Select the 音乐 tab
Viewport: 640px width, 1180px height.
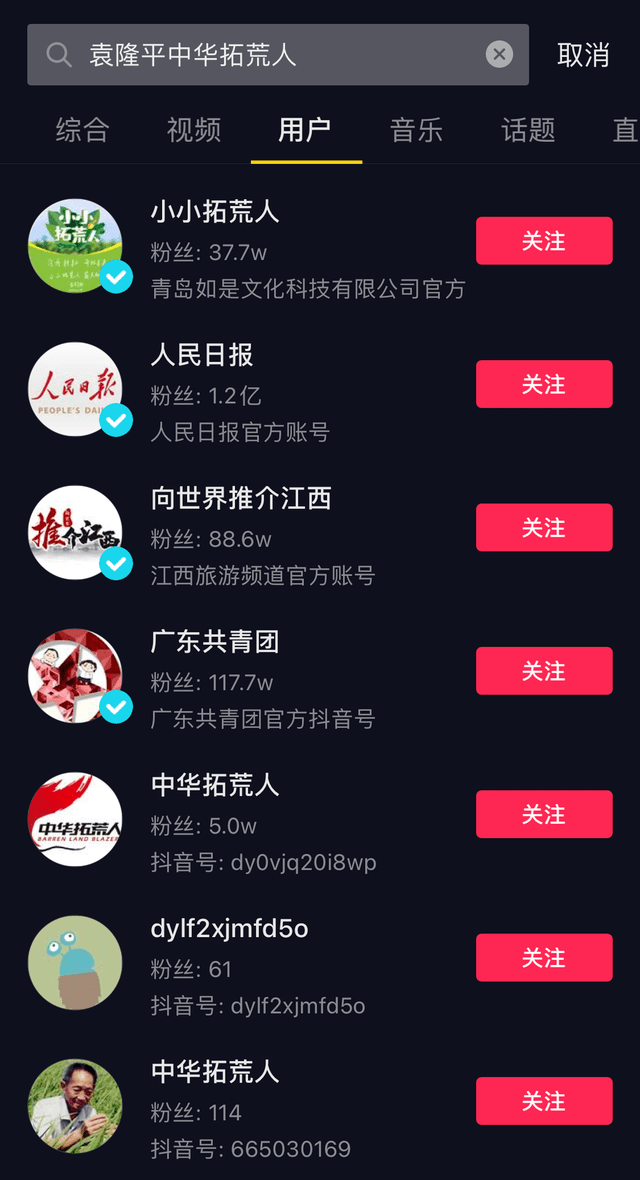tap(416, 130)
